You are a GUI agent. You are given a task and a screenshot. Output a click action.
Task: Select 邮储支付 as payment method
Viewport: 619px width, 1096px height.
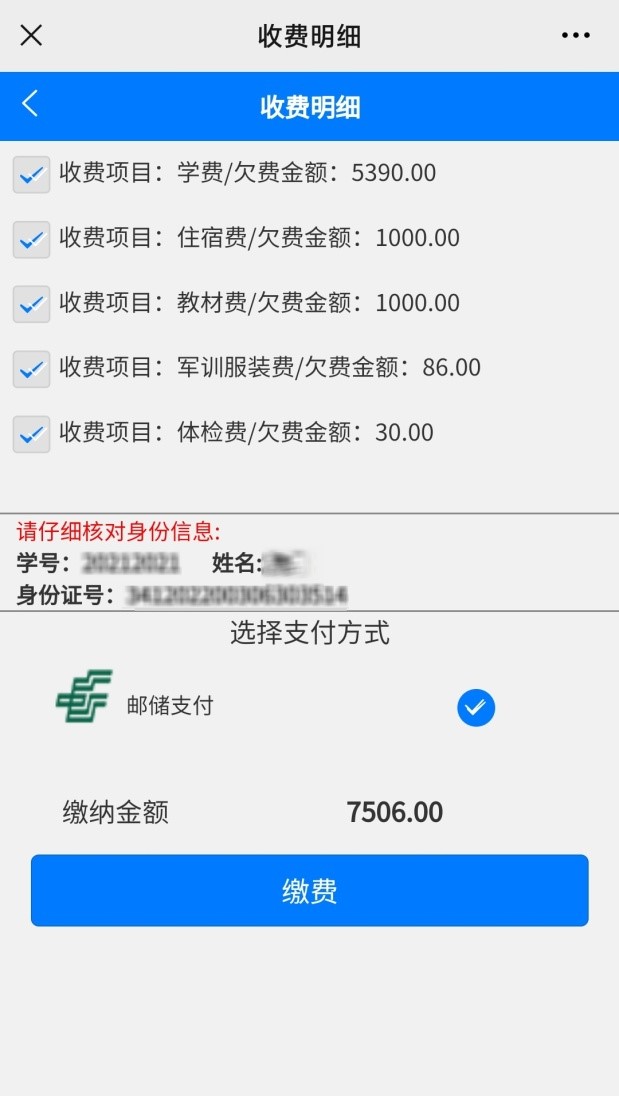click(476, 708)
